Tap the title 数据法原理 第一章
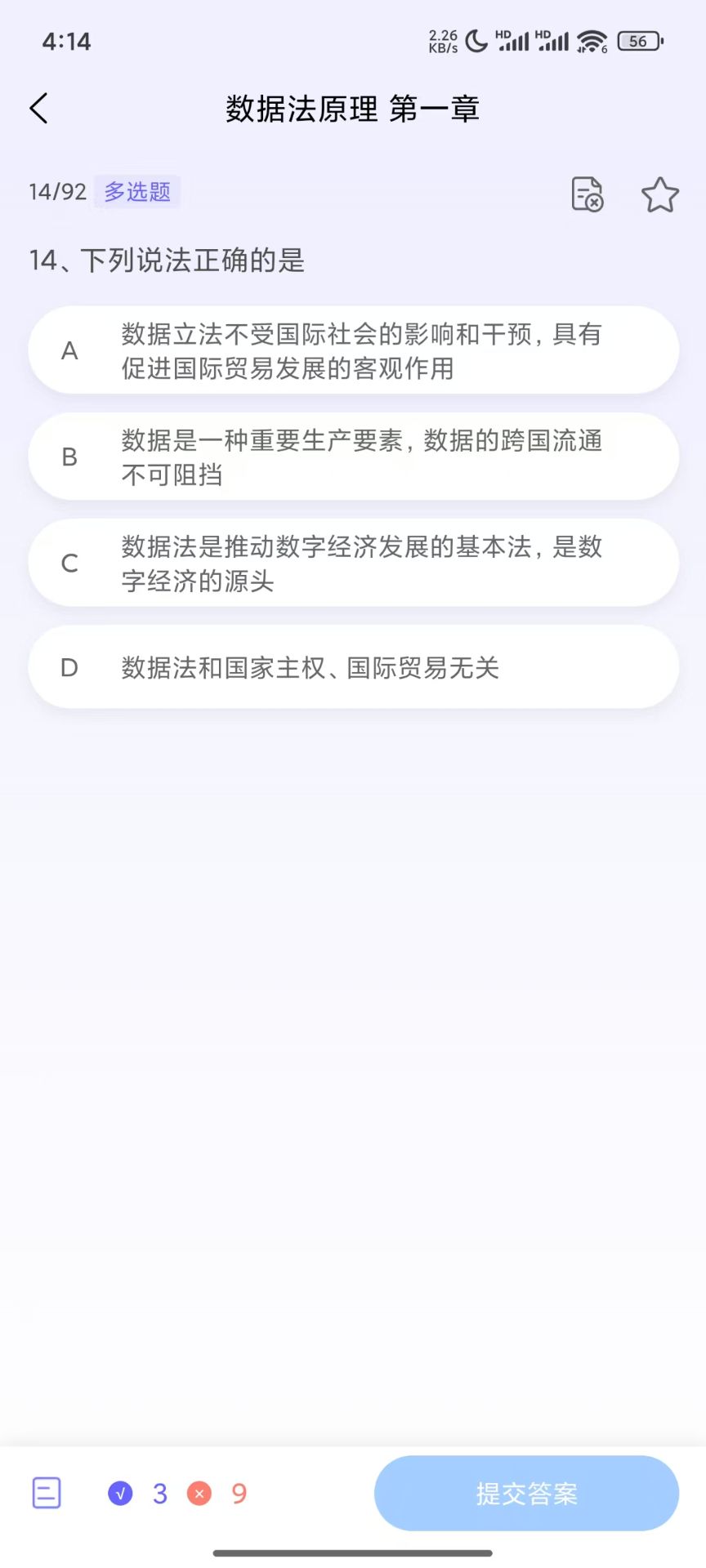This screenshot has height=1568, width=706. [352, 108]
